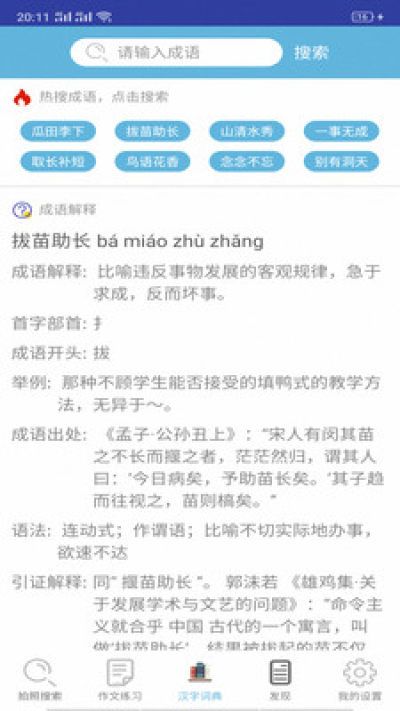The image size is (400, 711).
Task: Switch to the 拍照搜索 tab
Action: [40, 680]
